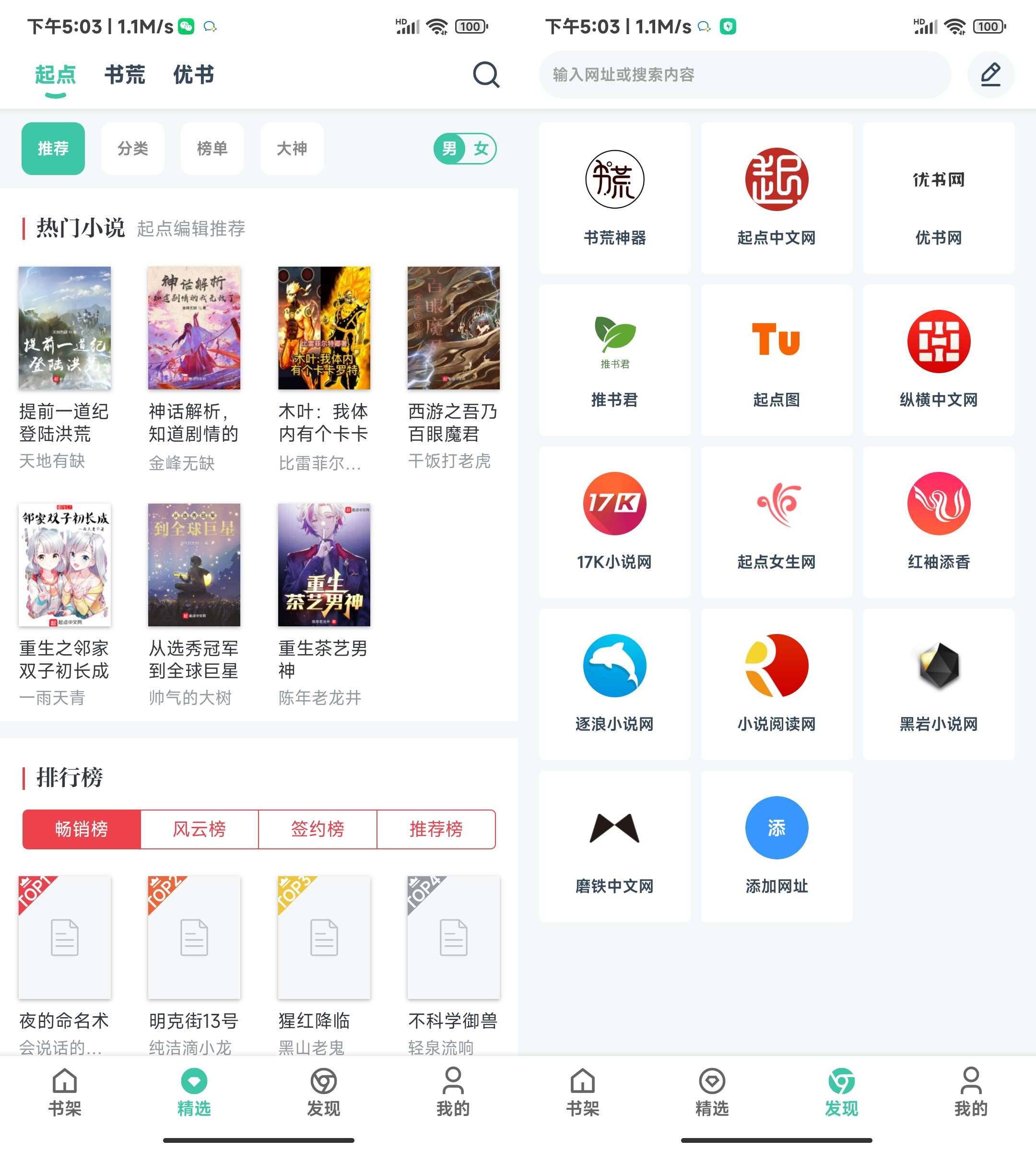Tap the URL or search input field
Viewport: 1036px width, 1151px height.
coord(744,74)
